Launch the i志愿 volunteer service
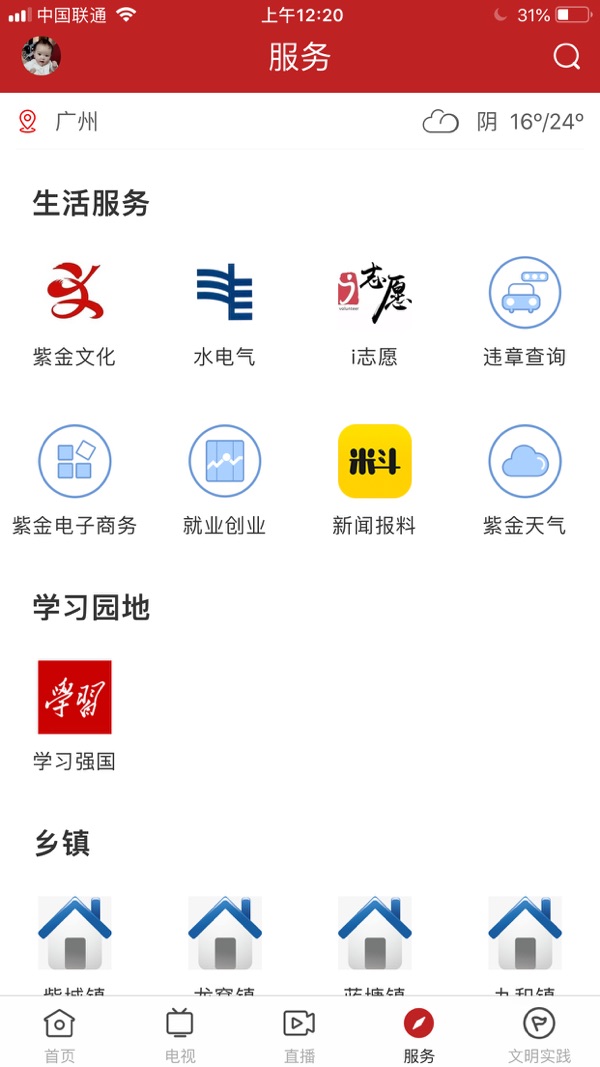 [x=374, y=313]
